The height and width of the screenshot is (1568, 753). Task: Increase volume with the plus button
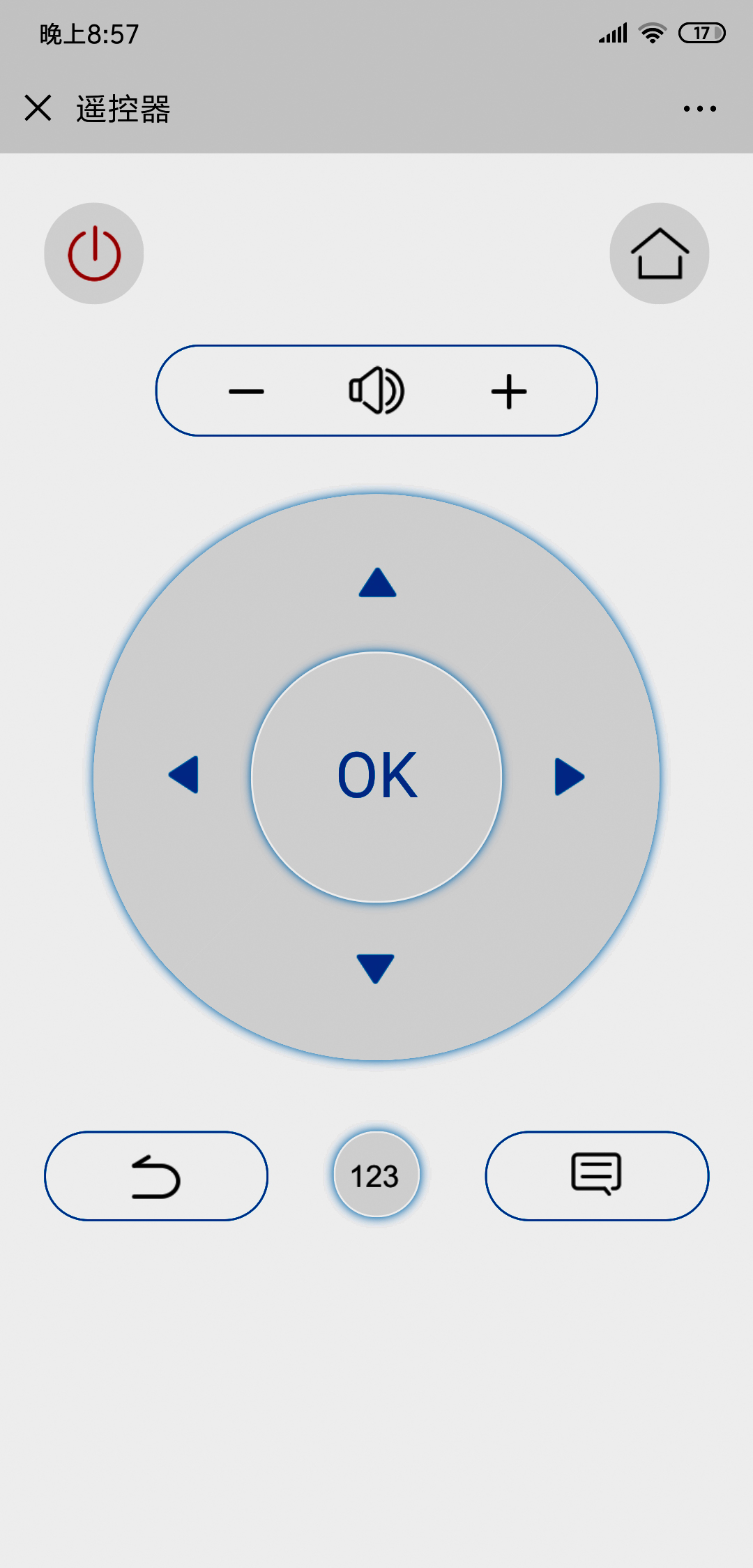[x=509, y=391]
